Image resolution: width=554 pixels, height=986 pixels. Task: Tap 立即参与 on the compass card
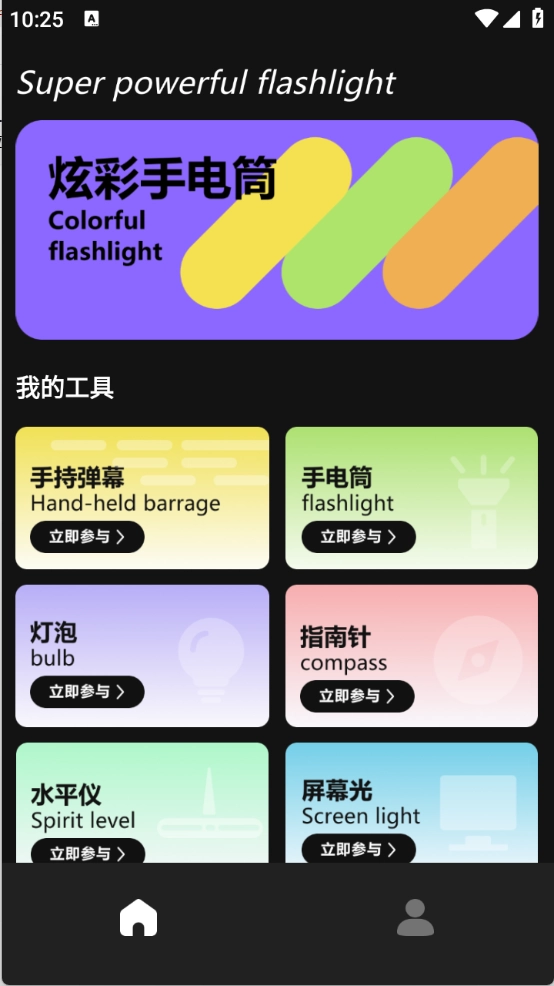pyautogui.click(x=357, y=696)
